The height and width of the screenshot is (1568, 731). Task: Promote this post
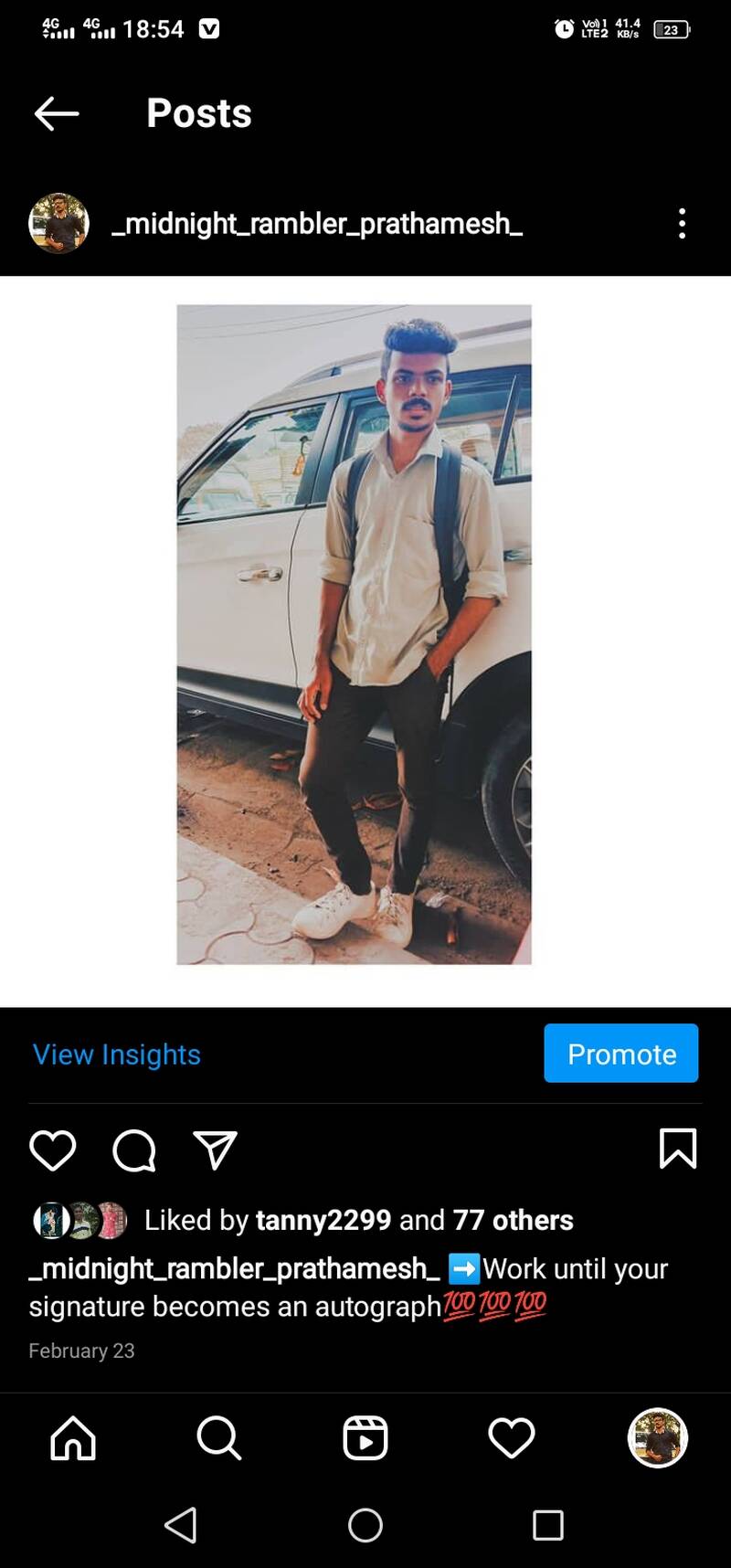(x=621, y=1054)
